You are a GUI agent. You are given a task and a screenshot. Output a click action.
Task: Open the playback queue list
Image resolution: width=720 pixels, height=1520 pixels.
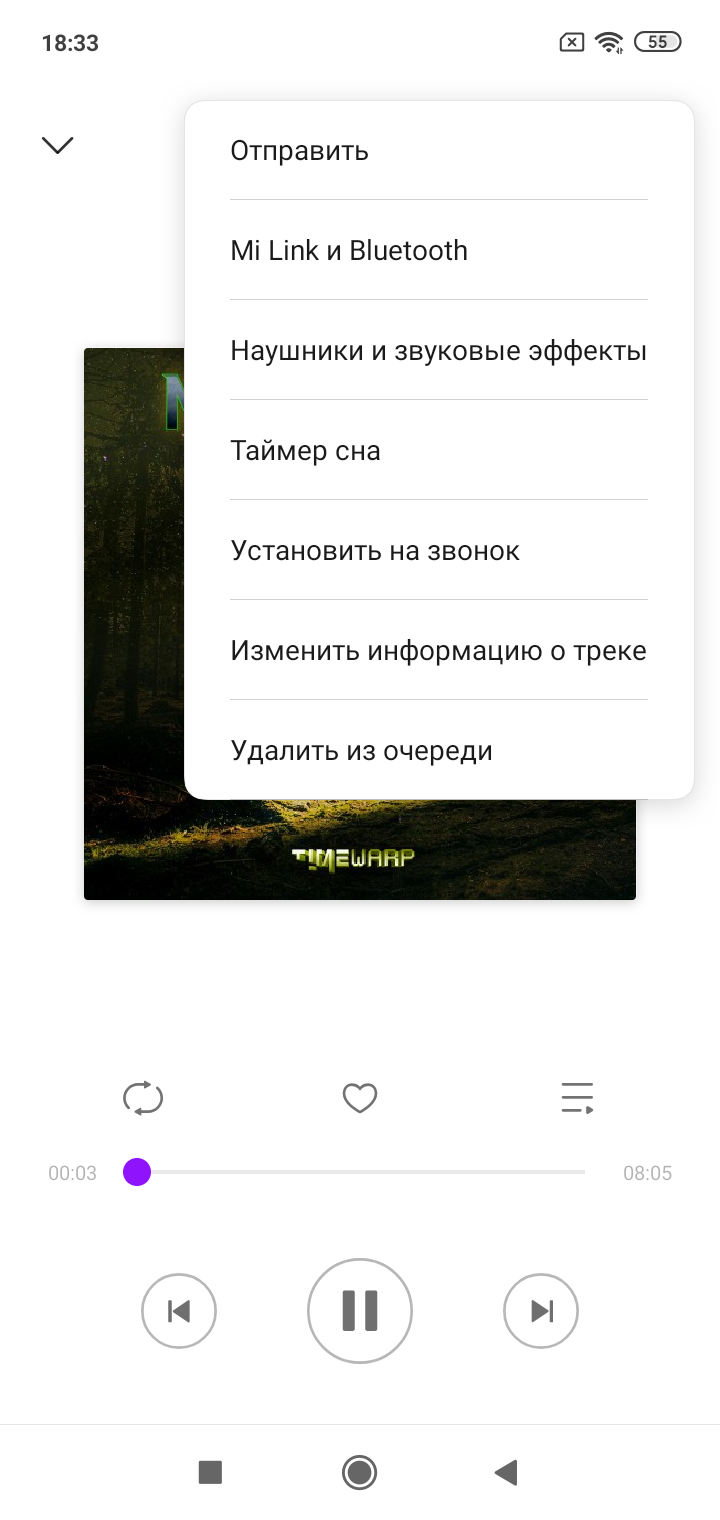coord(577,1098)
